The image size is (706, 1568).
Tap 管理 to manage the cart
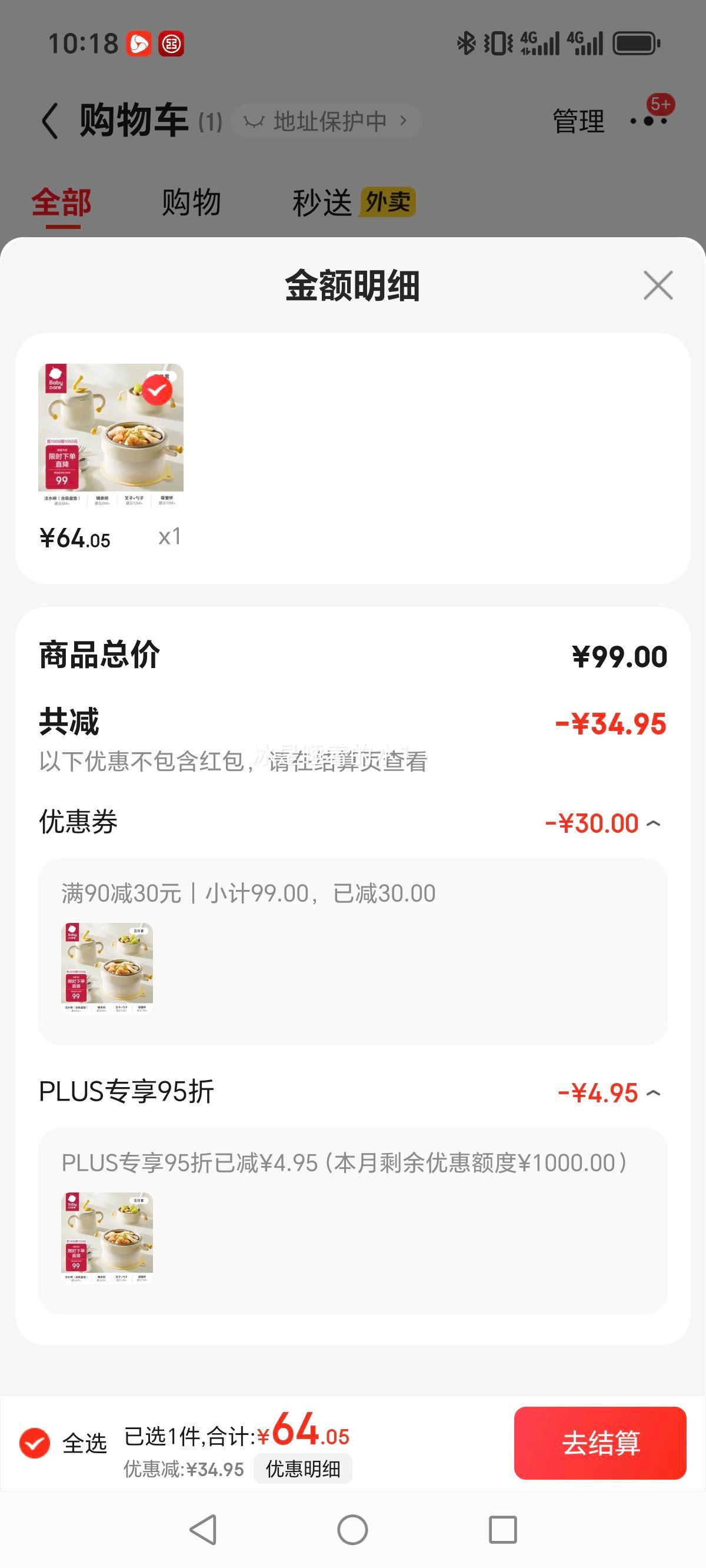click(578, 121)
